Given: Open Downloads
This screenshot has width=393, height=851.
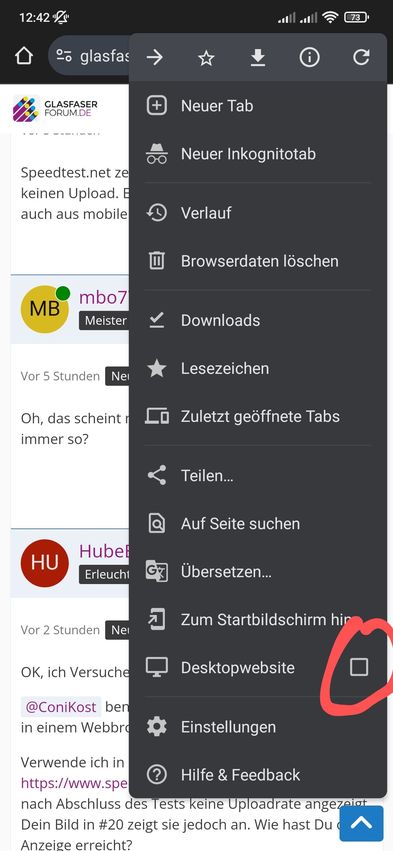Looking at the screenshot, I should click(258, 320).
